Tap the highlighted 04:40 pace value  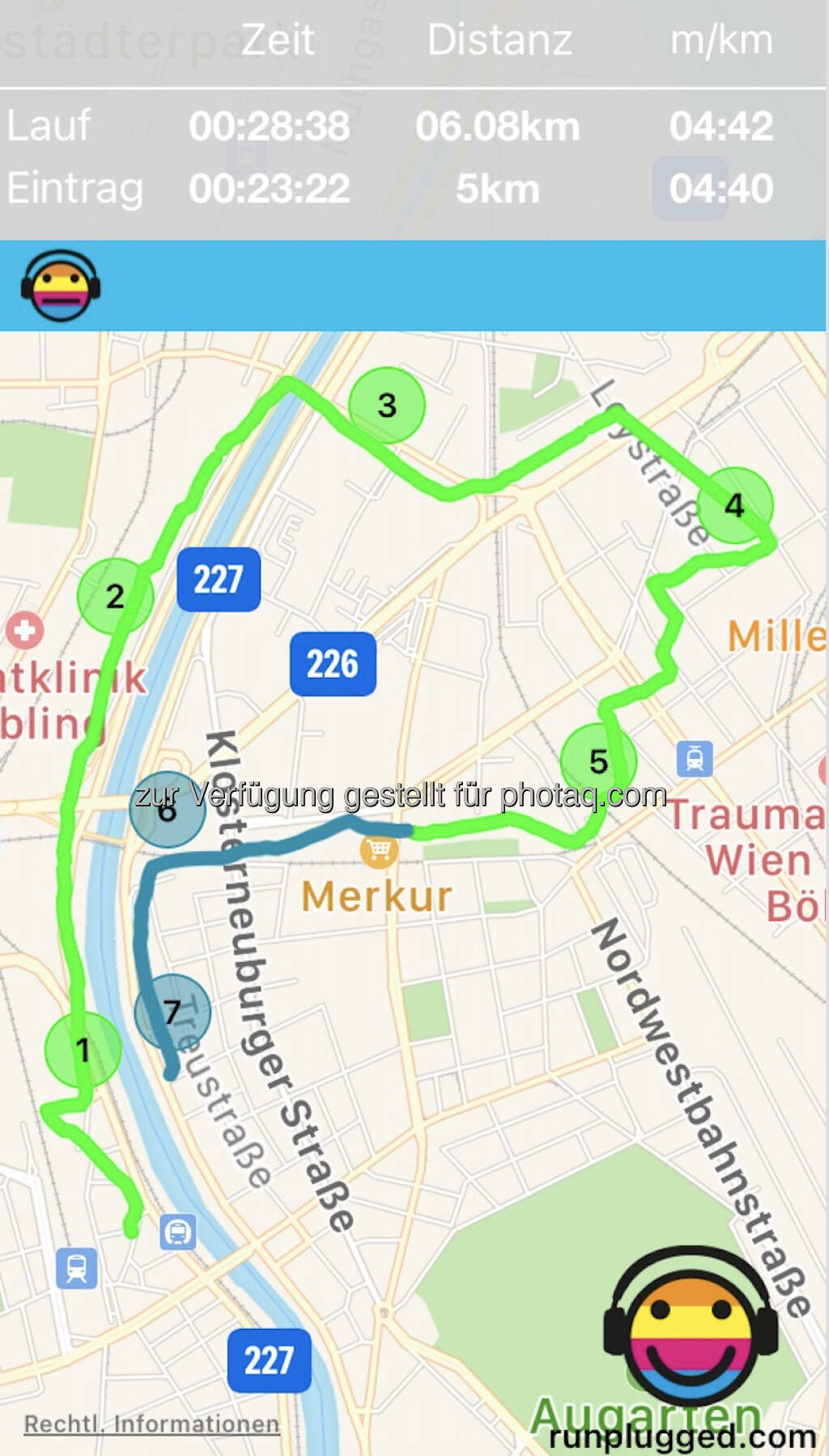[x=720, y=189]
